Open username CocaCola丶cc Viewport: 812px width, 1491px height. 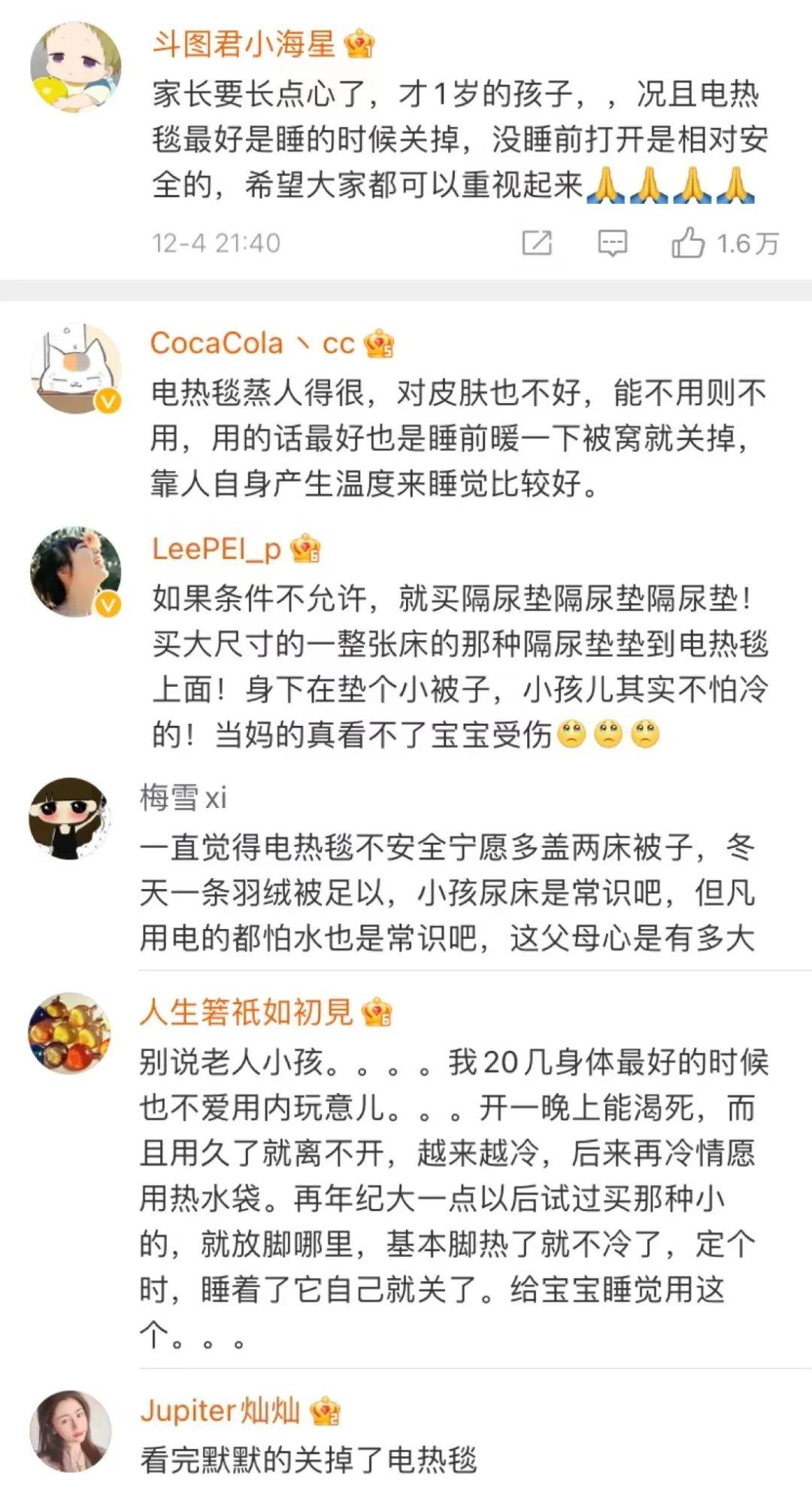click(251, 343)
